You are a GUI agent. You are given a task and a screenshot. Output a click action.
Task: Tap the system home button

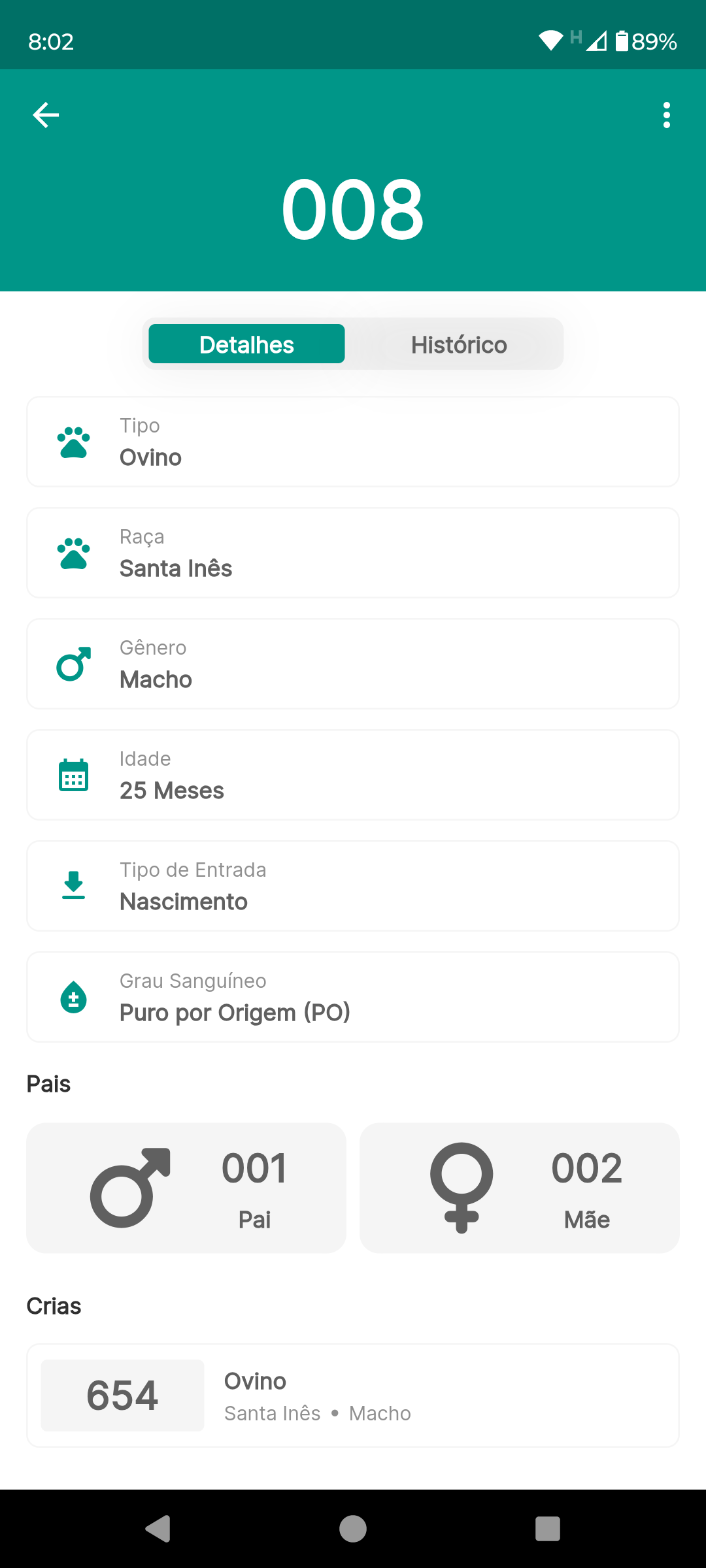[353, 1529]
